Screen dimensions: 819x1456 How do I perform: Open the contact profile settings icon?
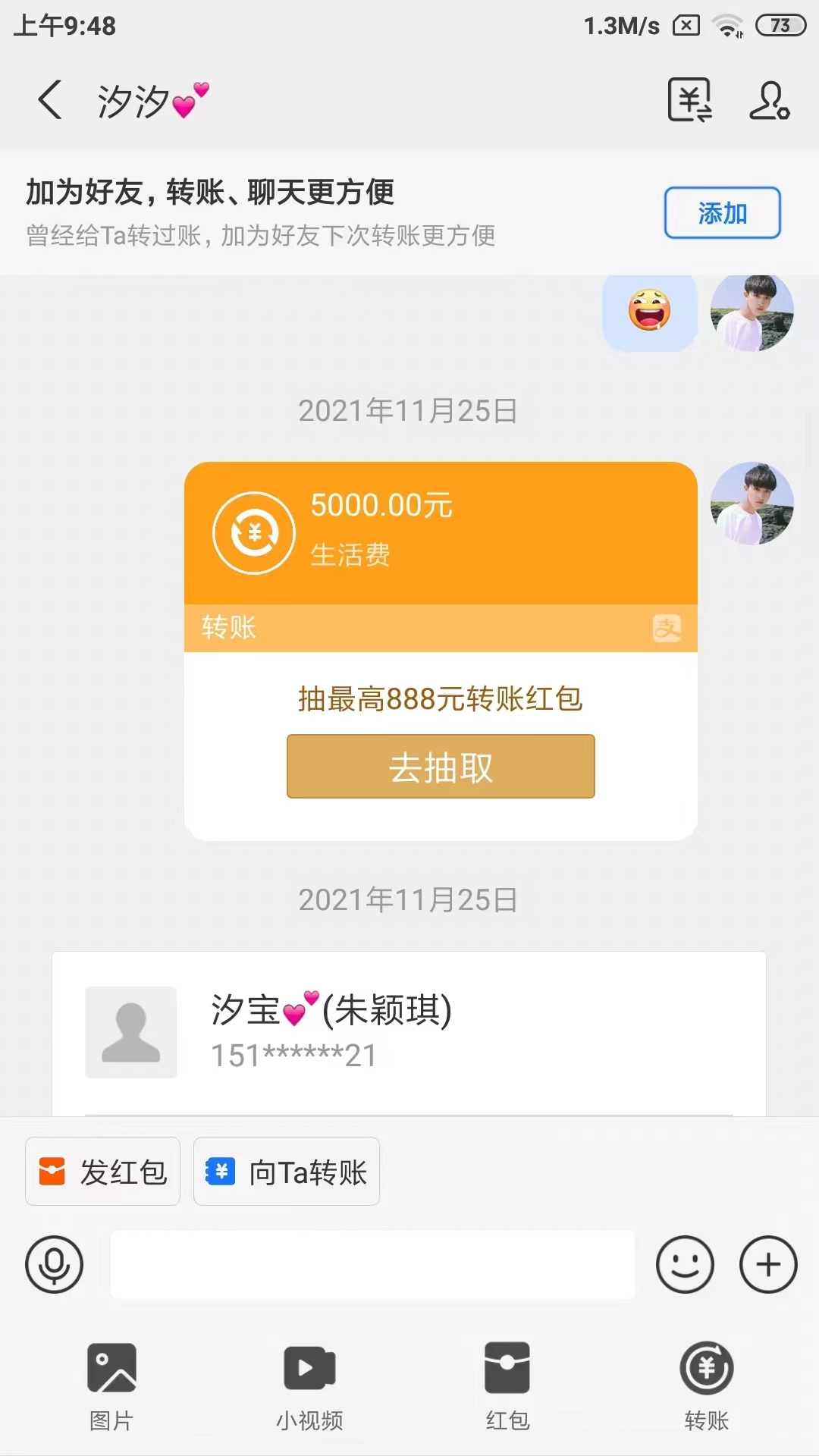tap(769, 100)
